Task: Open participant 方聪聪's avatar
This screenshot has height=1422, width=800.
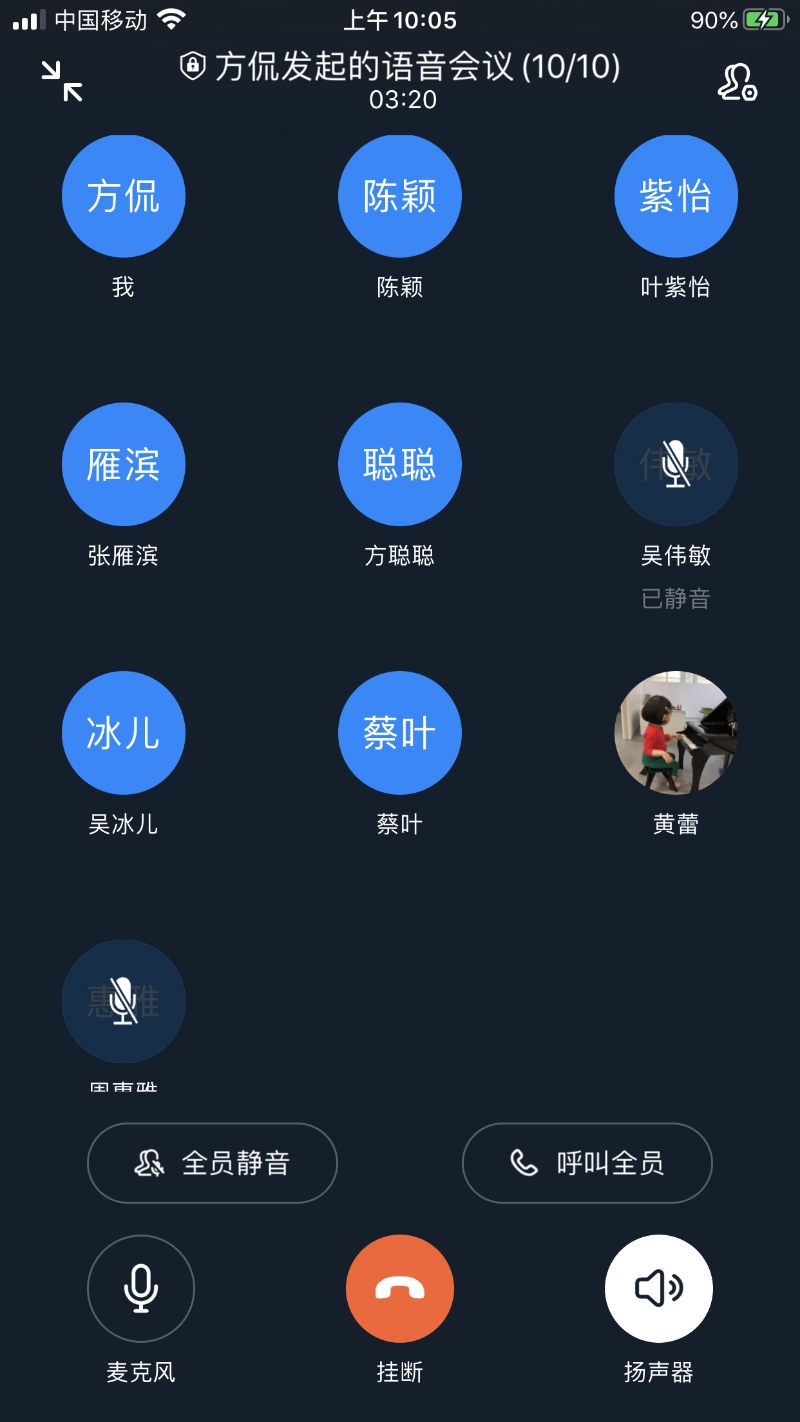Action: click(x=400, y=465)
